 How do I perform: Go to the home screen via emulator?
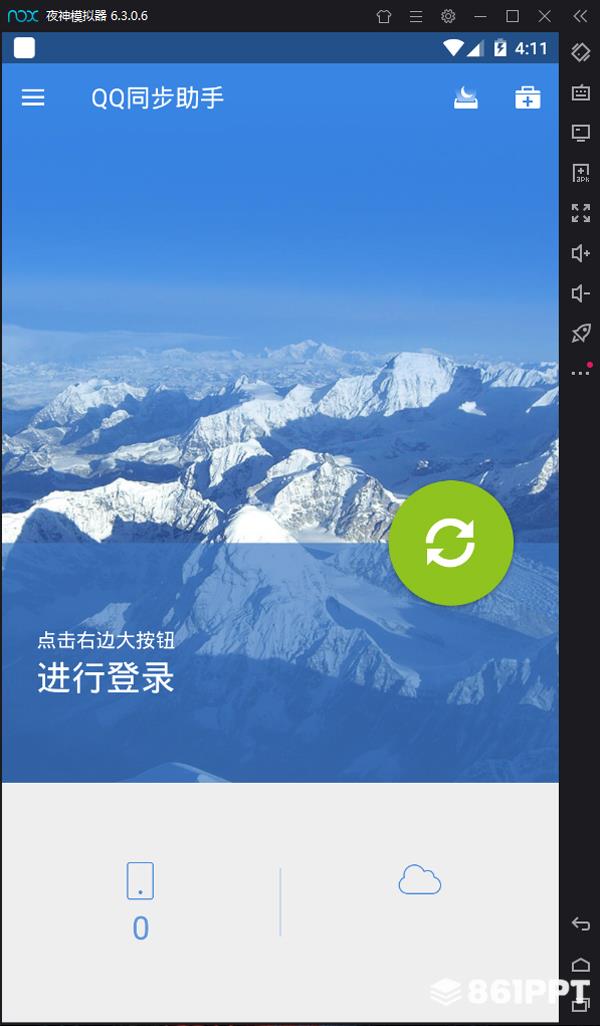tap(580, 964)
